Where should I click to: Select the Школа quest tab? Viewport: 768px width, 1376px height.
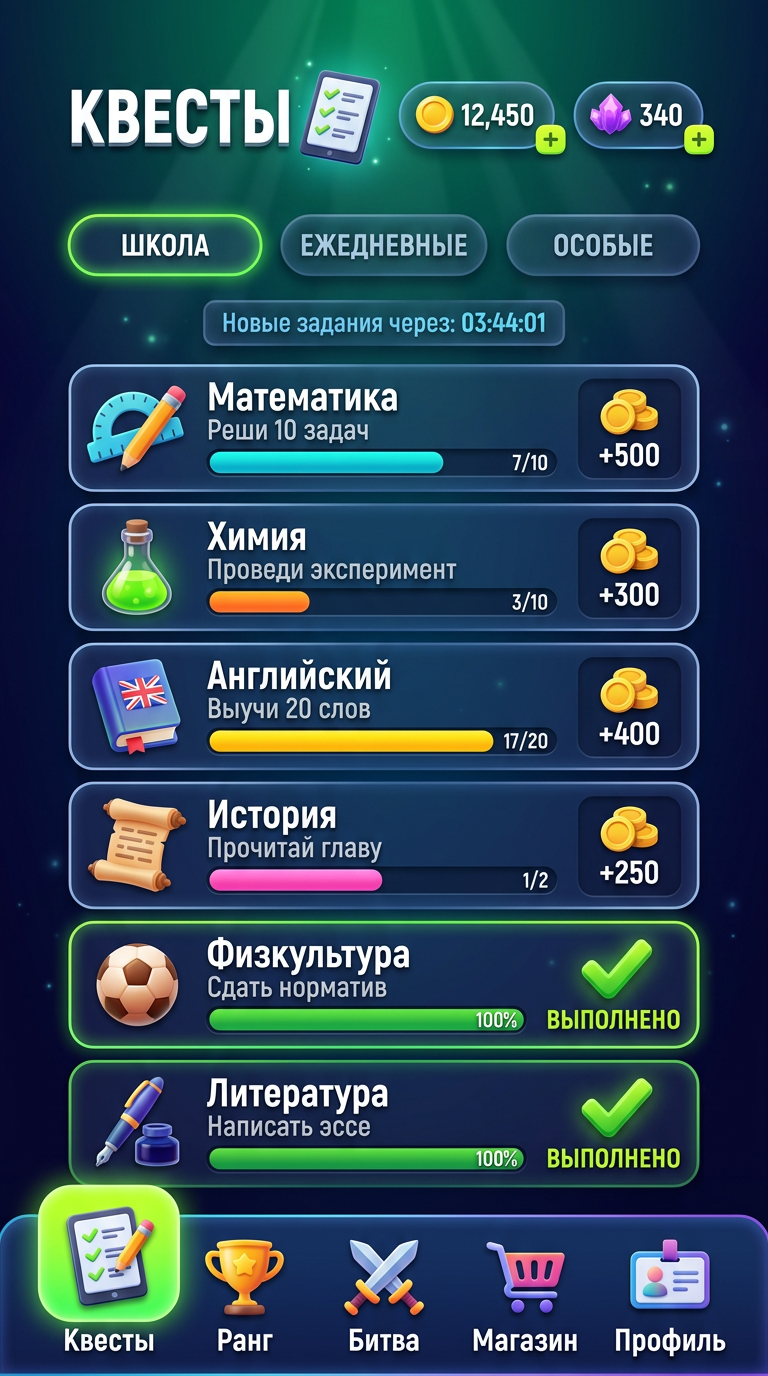(165, 245)
